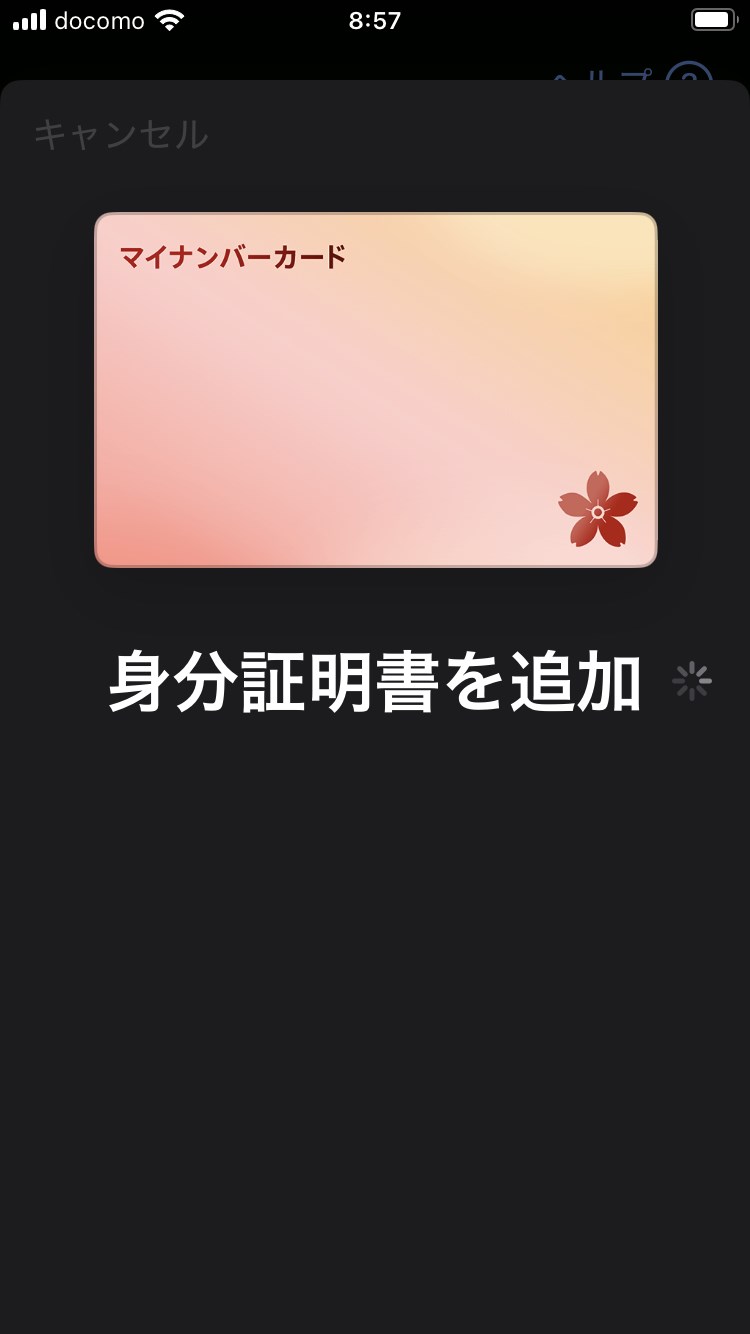The height and width of the screenshot is (1334, 750).
Task: Tap the status bar at the top
Action: tap(375, 18)
